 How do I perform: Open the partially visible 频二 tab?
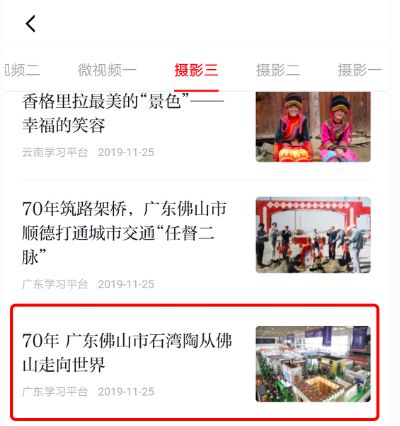tap(21, 70)
